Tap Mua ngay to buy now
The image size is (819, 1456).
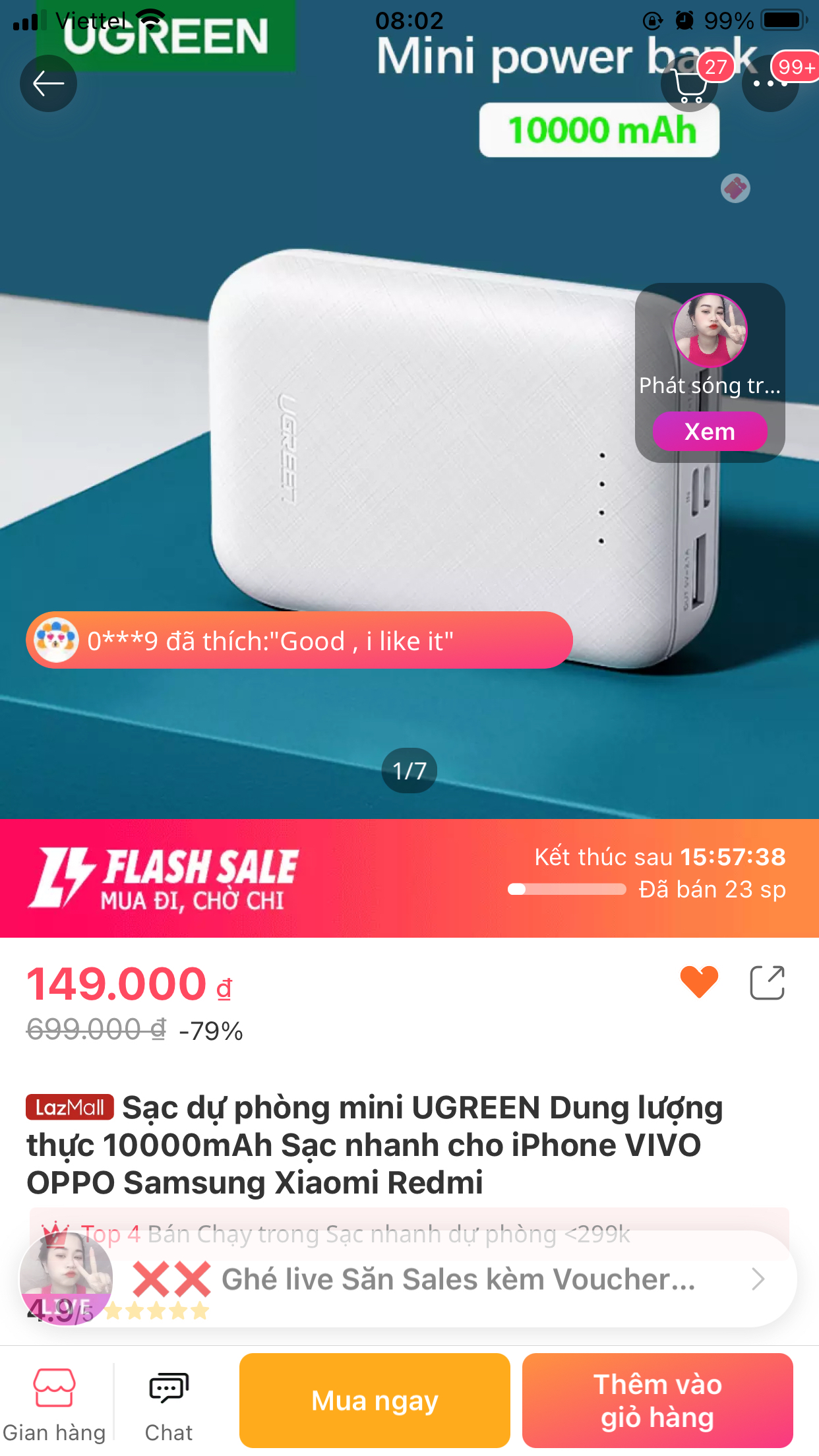coord(375,1400)
